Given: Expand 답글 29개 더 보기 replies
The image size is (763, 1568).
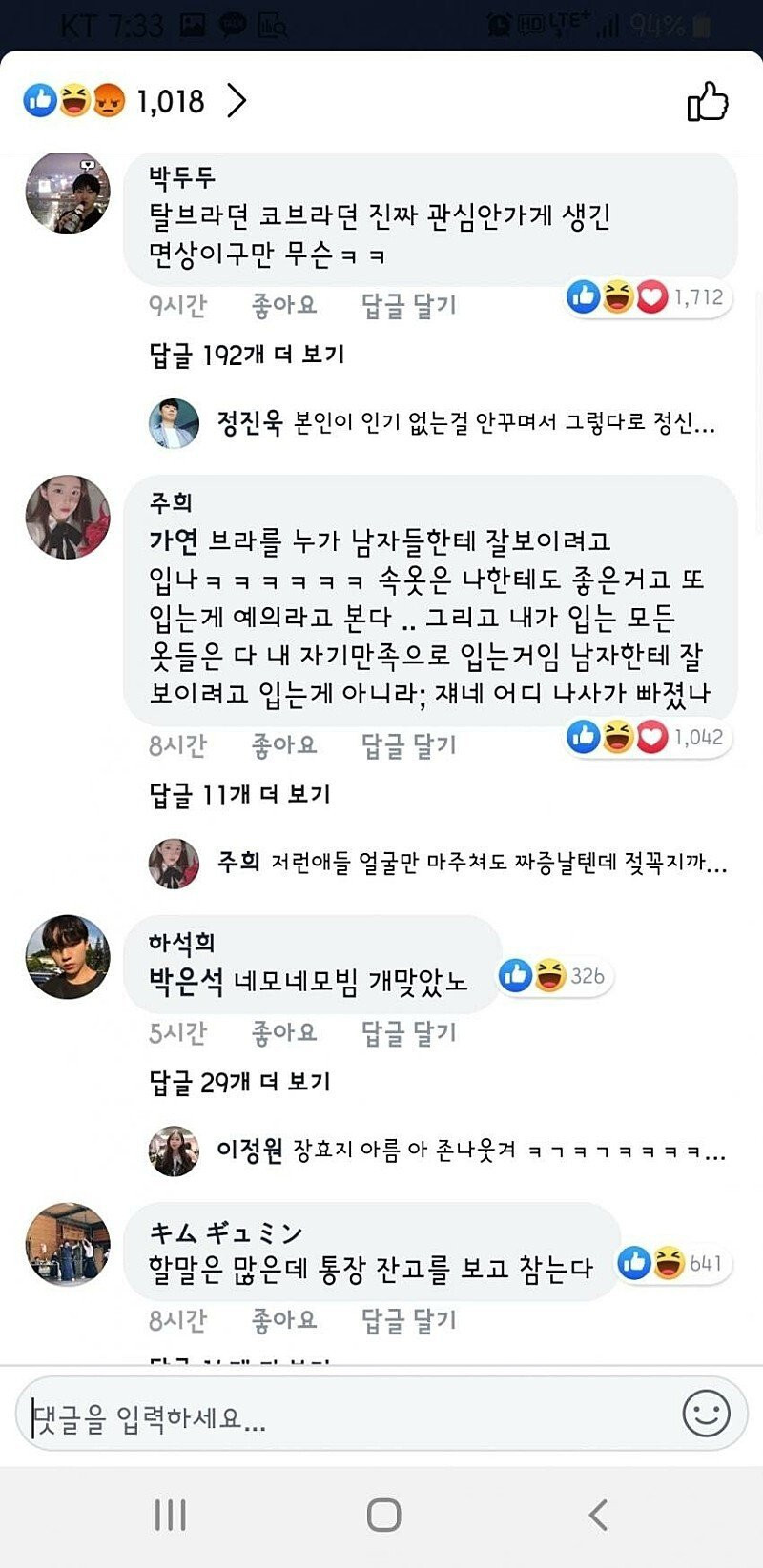Looking at the screenshot, I should coord(240,1082).
